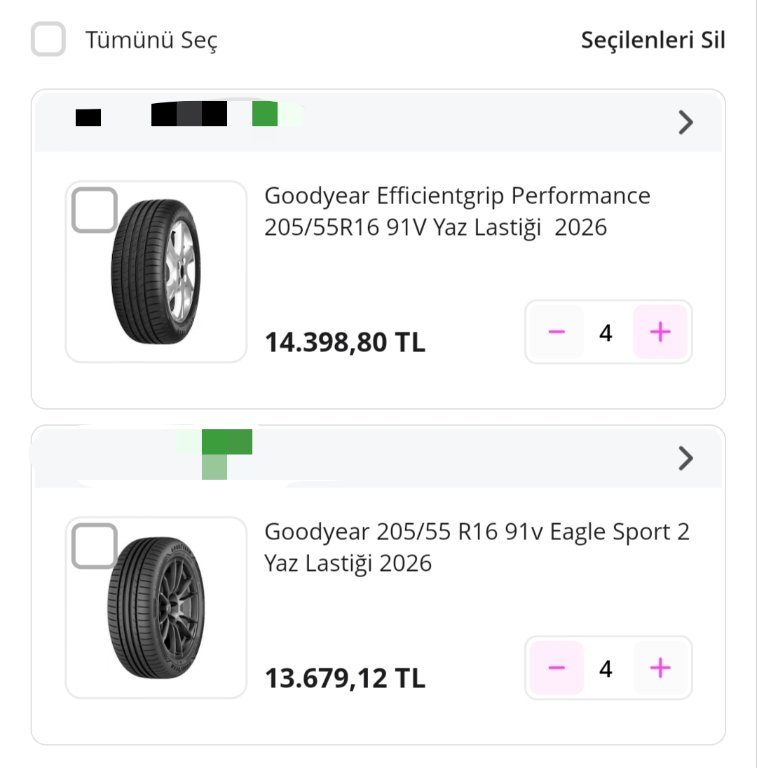Open the Goodyear Efficientgrip Performance product title
The width and height of the screenshot is (757, 768).
click(x=457, y=211)
